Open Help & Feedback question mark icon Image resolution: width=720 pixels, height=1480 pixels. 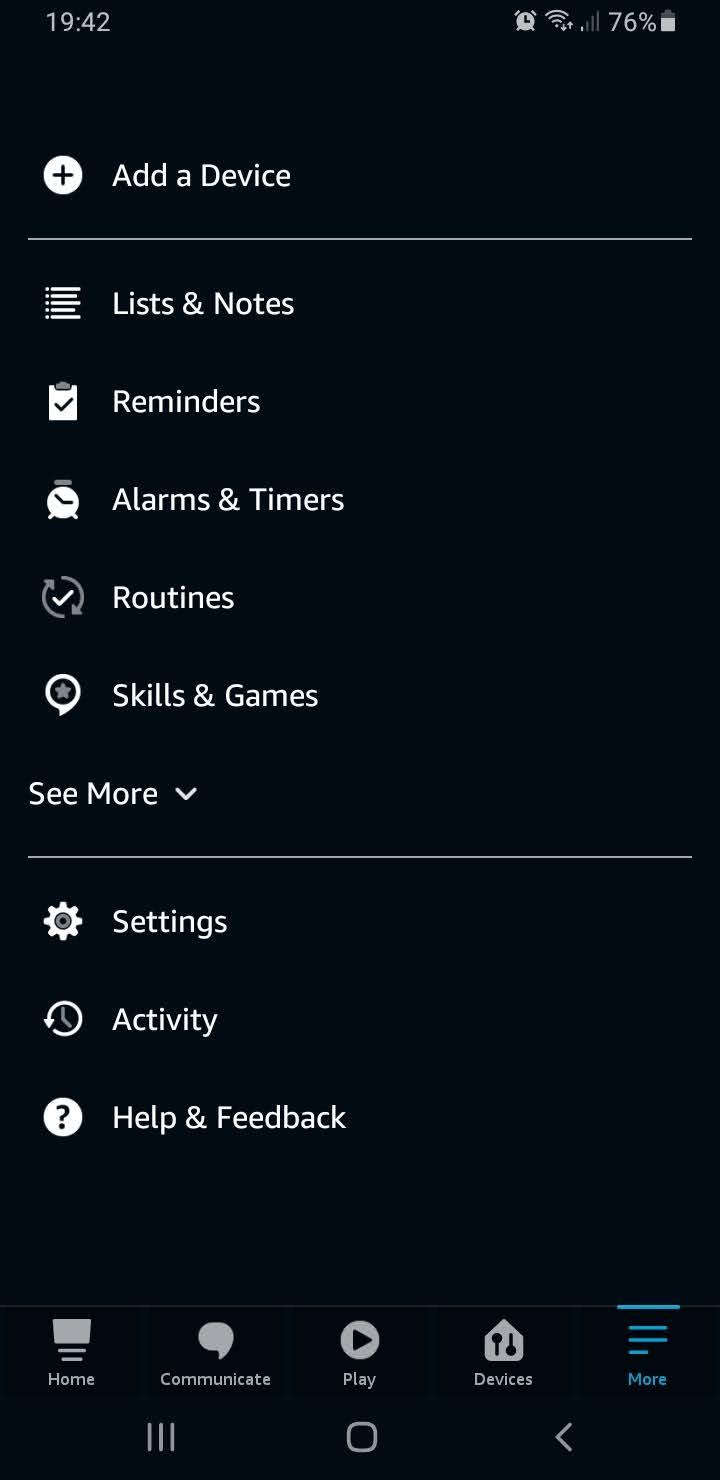[62, 1117]
